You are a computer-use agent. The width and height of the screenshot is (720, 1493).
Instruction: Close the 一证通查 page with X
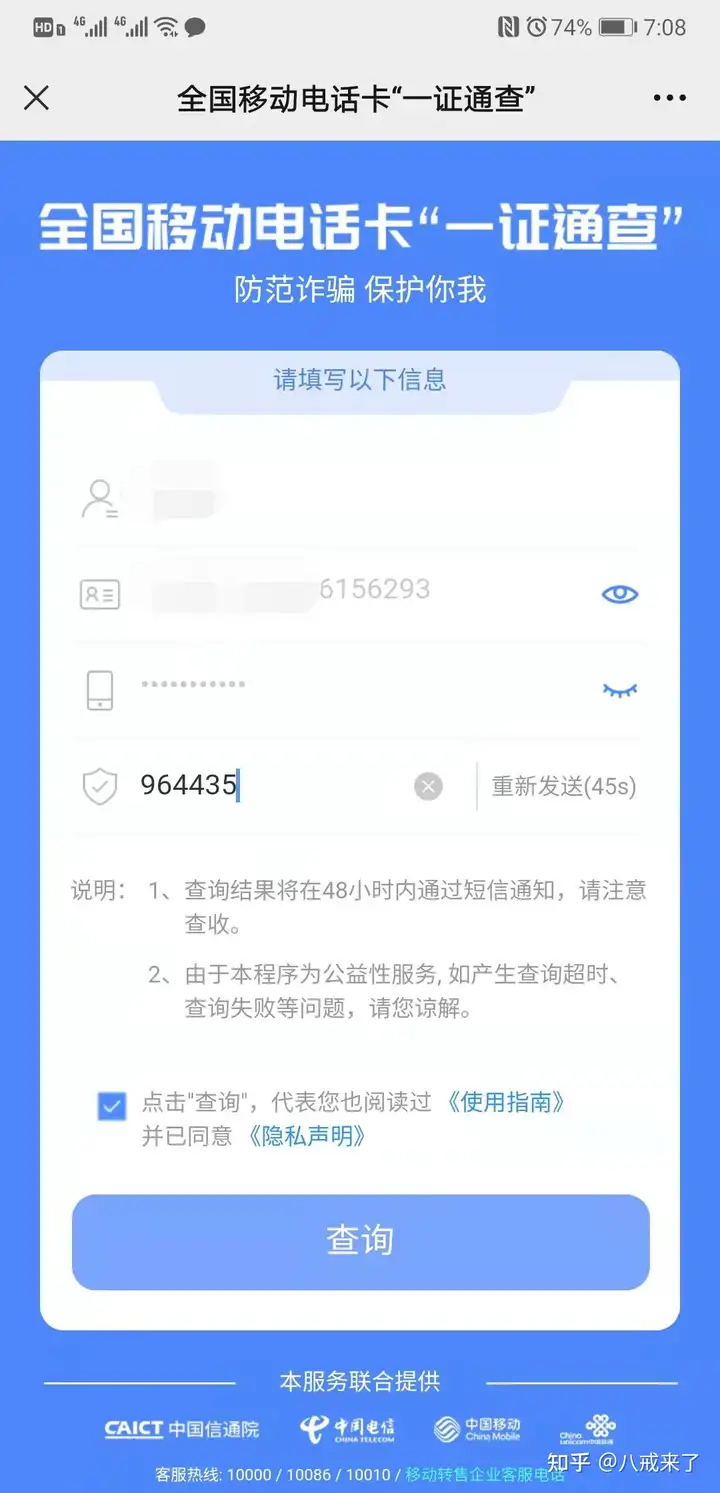point(36,98)
